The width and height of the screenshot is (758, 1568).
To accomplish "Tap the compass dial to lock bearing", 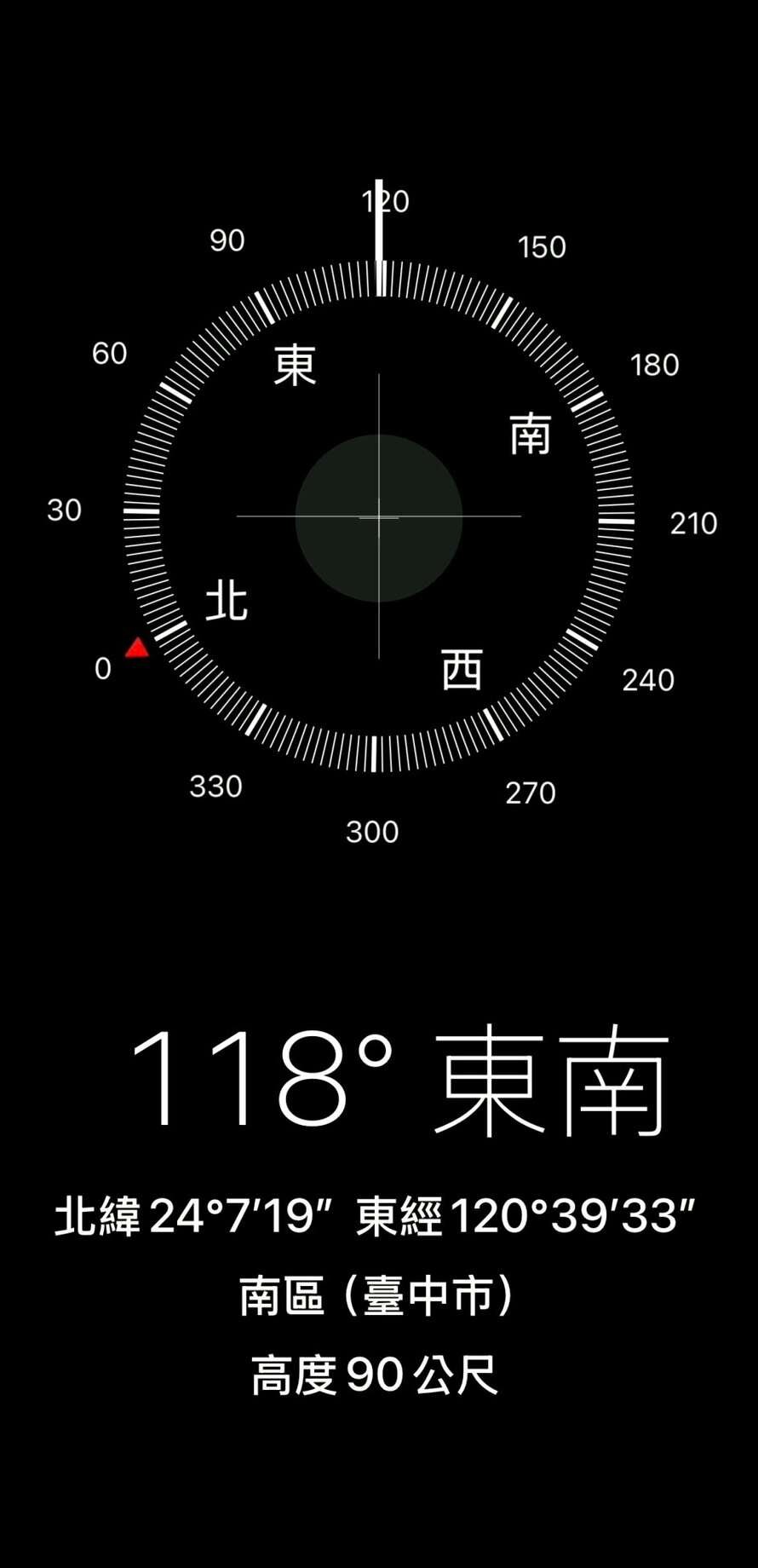I will (379, 516).
